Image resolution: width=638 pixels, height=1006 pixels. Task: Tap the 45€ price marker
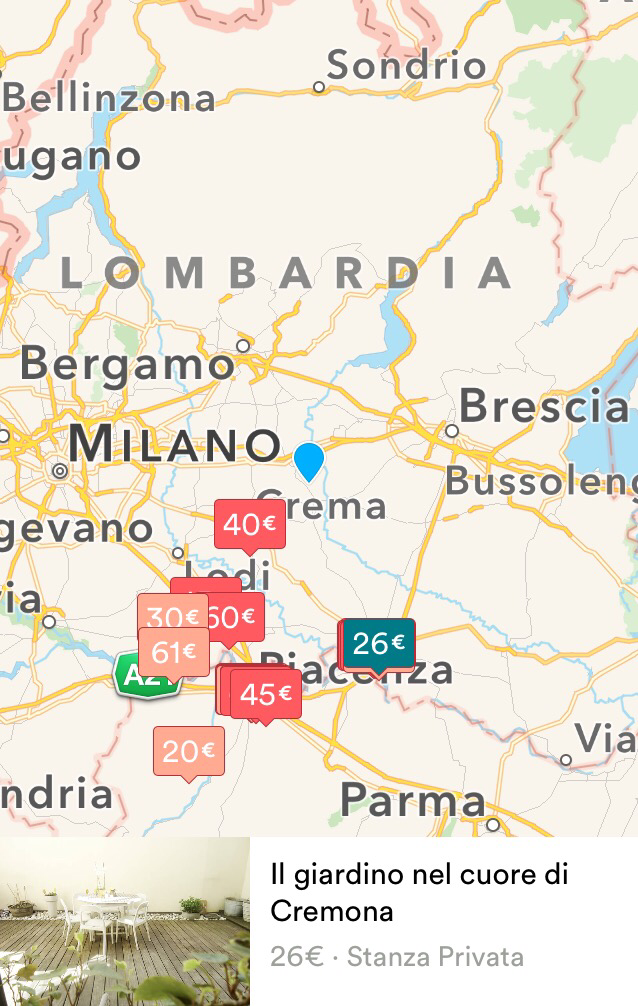point(267,693)
